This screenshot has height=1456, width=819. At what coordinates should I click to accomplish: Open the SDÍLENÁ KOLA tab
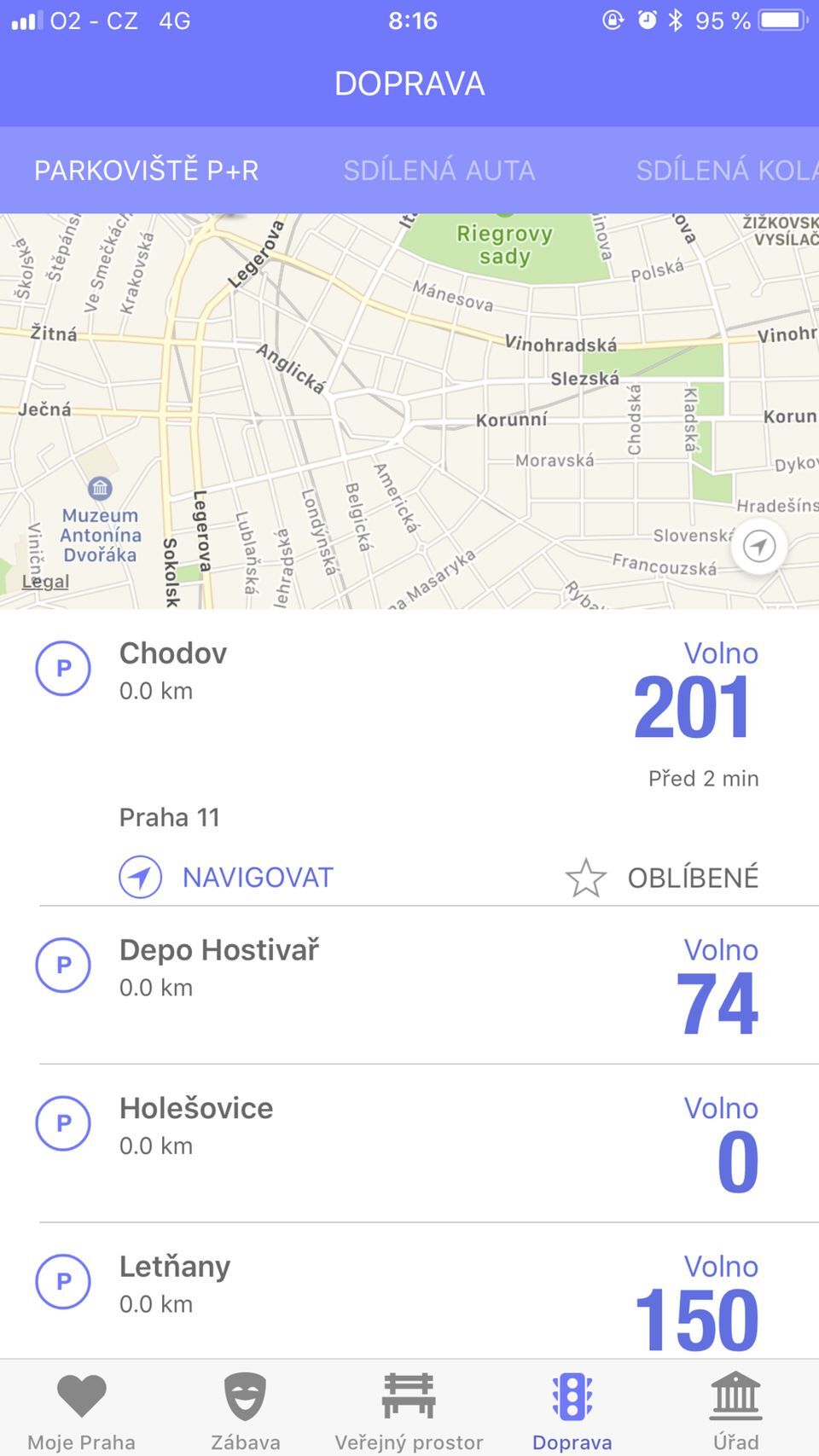point(726,170)
